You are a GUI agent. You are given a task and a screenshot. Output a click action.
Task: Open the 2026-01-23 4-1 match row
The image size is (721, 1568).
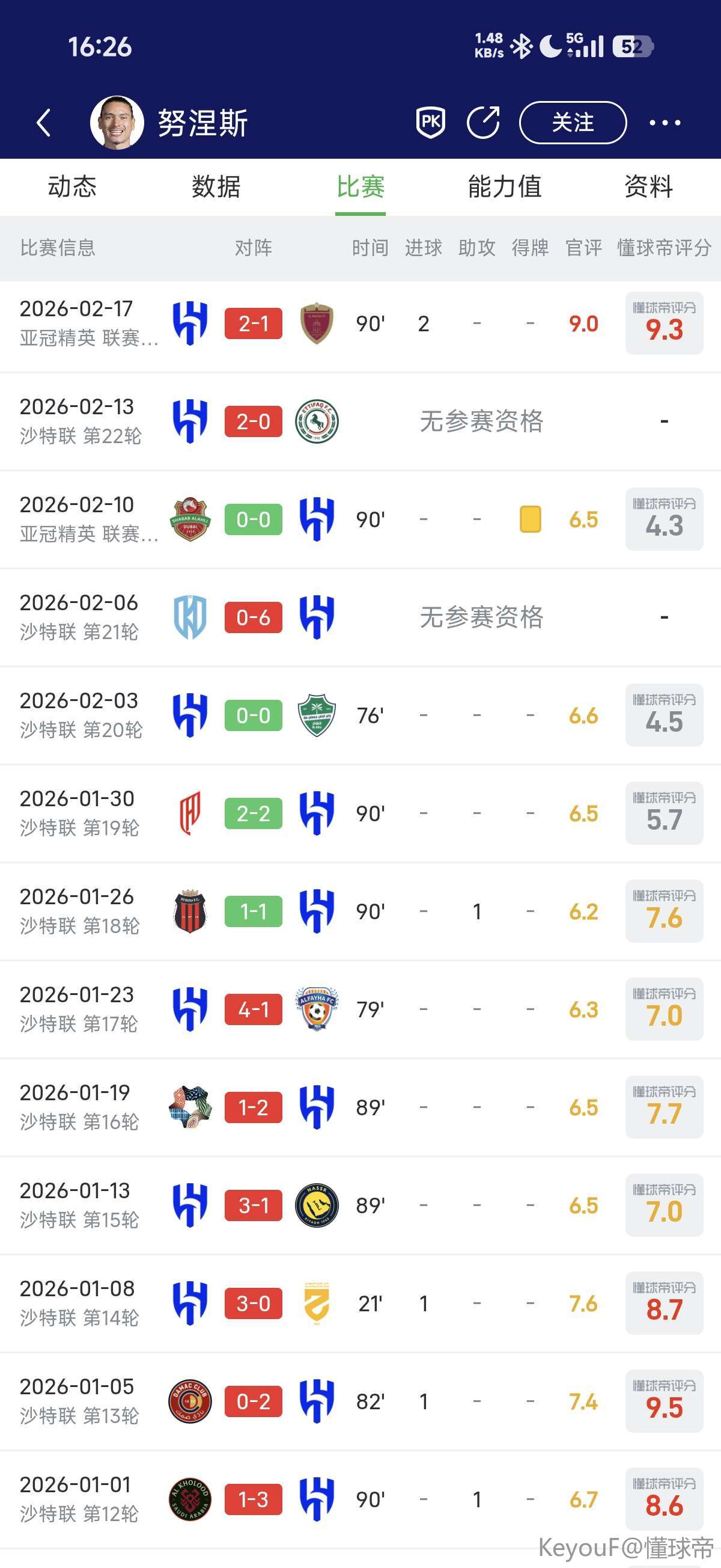(x=253, y=1009)
